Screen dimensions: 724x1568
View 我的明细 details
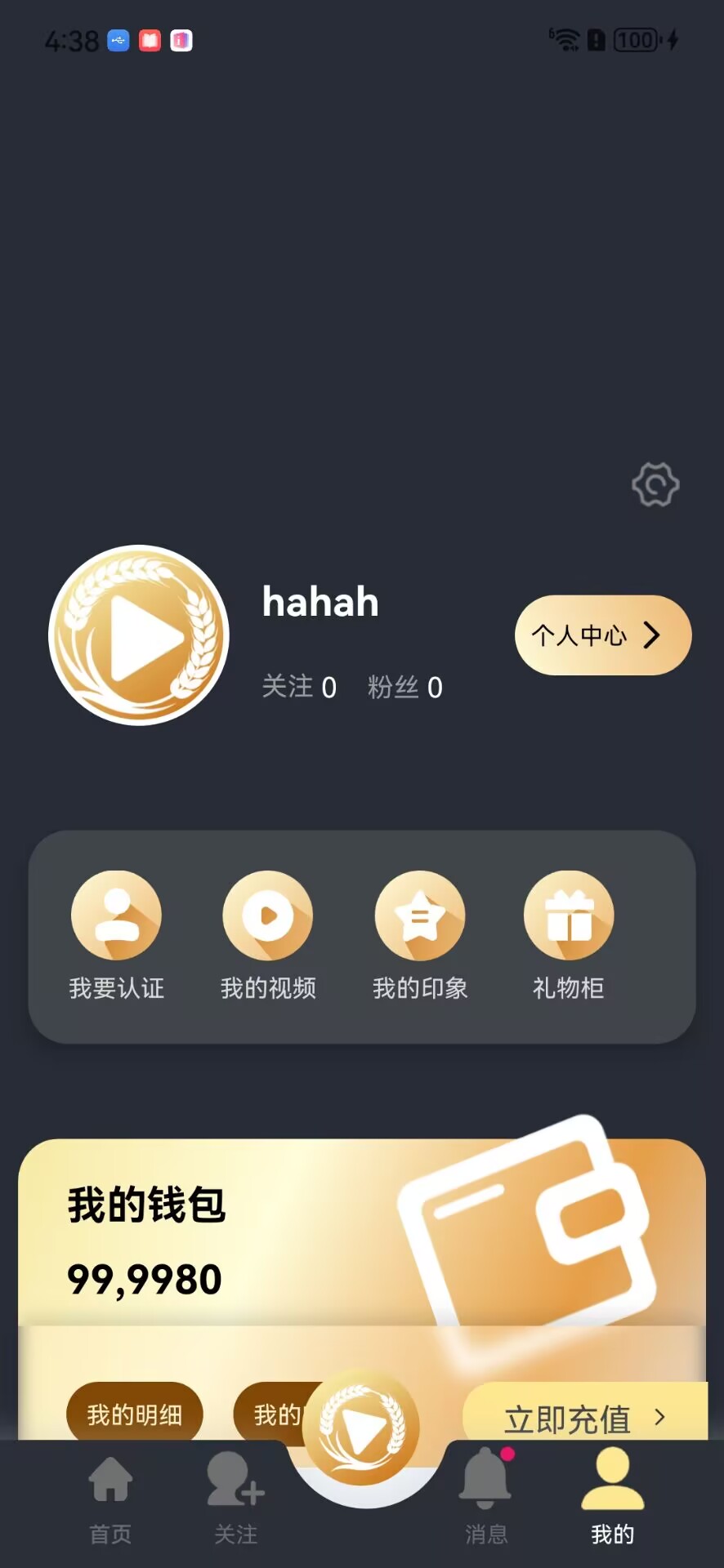[x=134, y=1414]
